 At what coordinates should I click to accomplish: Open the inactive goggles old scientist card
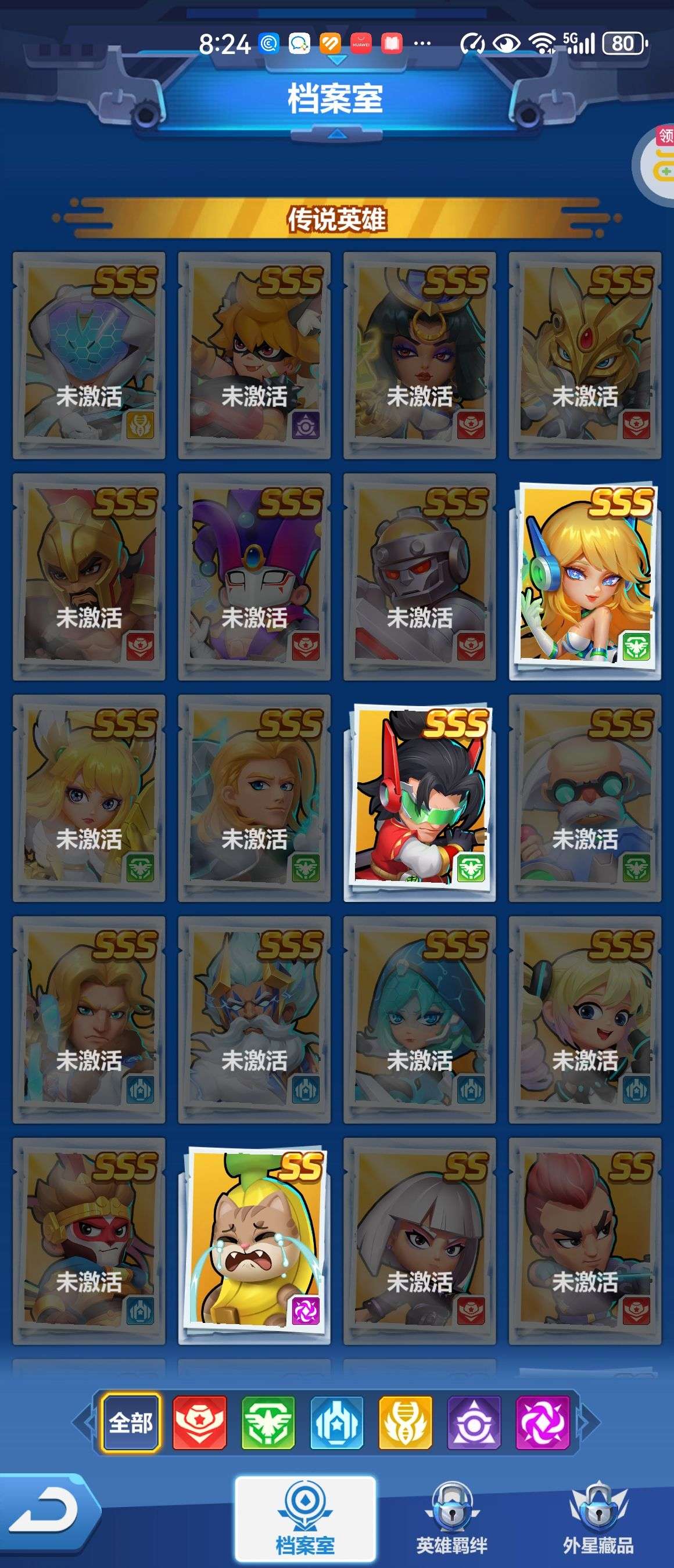(x=585, y=798)
